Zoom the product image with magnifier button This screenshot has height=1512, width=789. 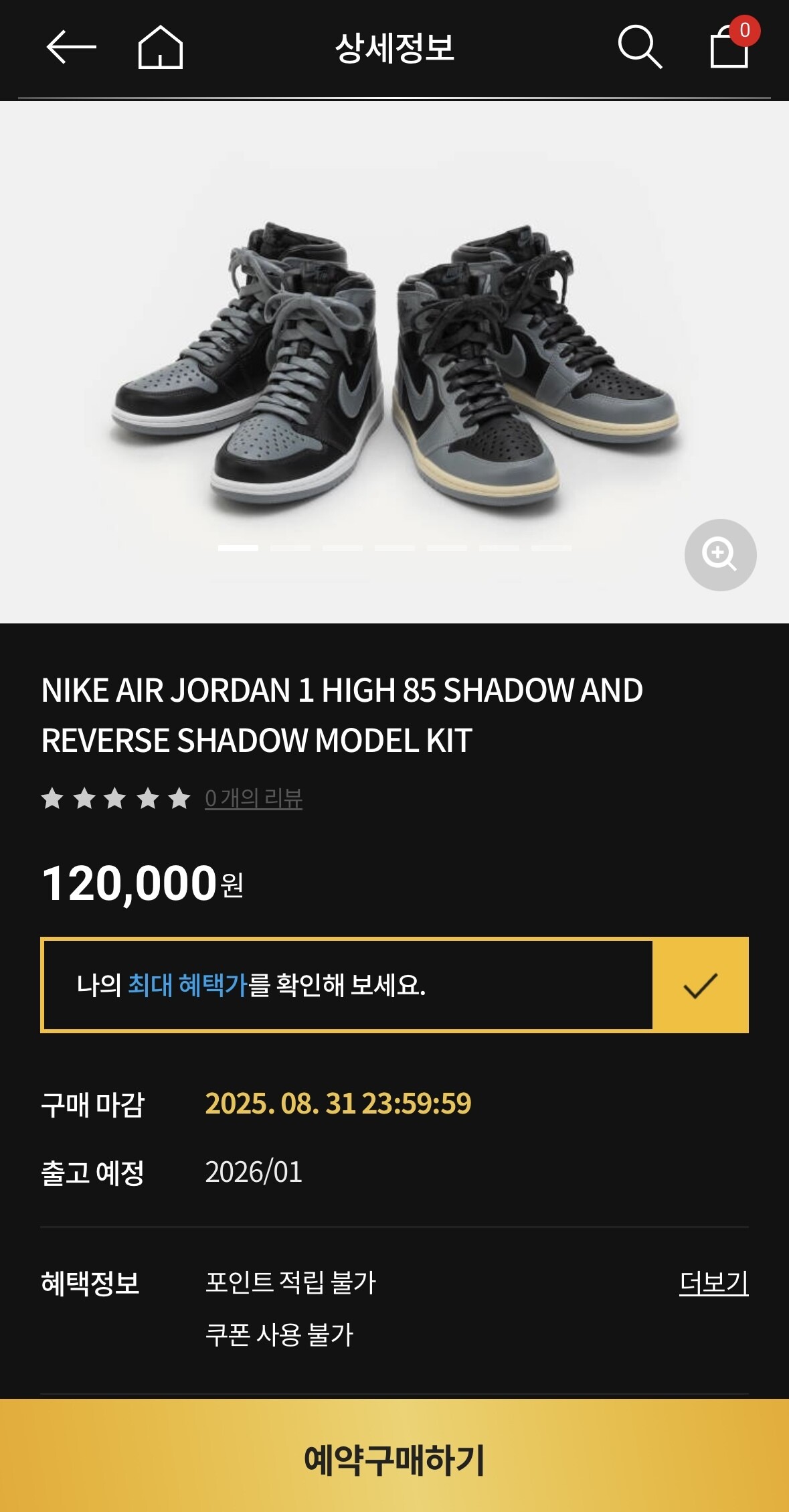720,554
